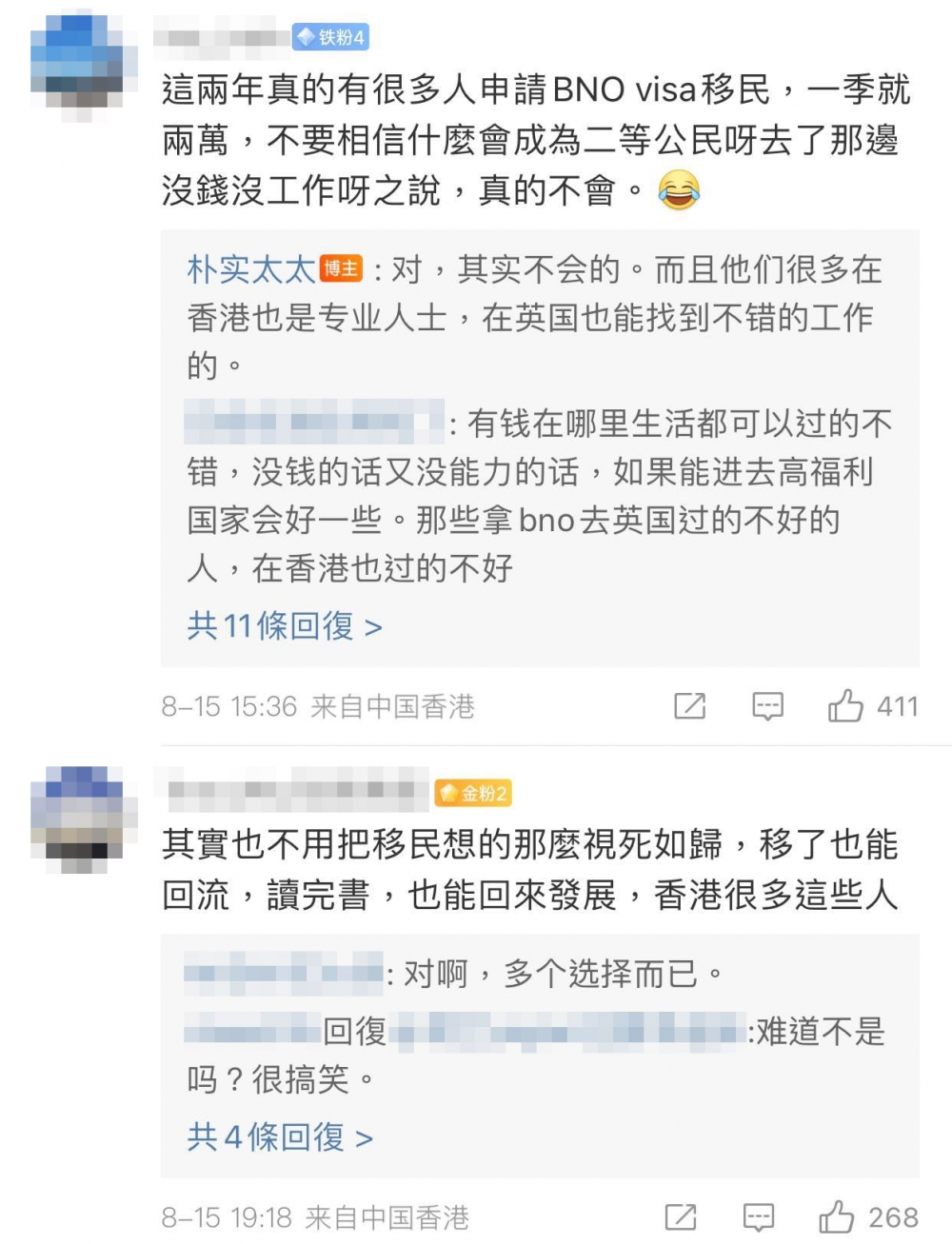The height and width of the screenshot is (1244, 952).
Task: Reply to the 8-15 15:36 comment
Action: [x=767, y=706]
